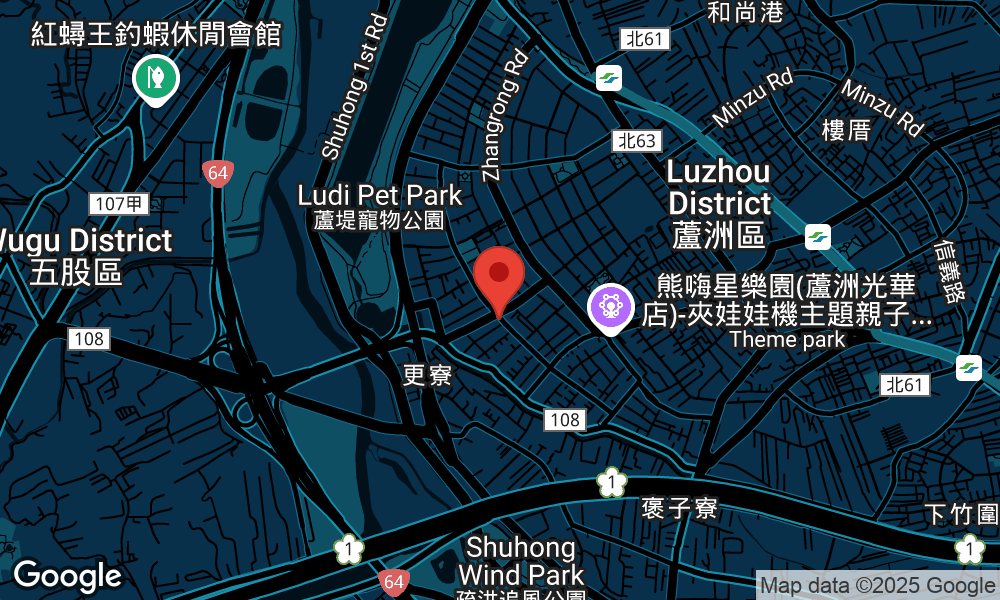Tap the red location pin
Image resolution: width=1000 pixels, height=600 pixels.
coord(499,277)
